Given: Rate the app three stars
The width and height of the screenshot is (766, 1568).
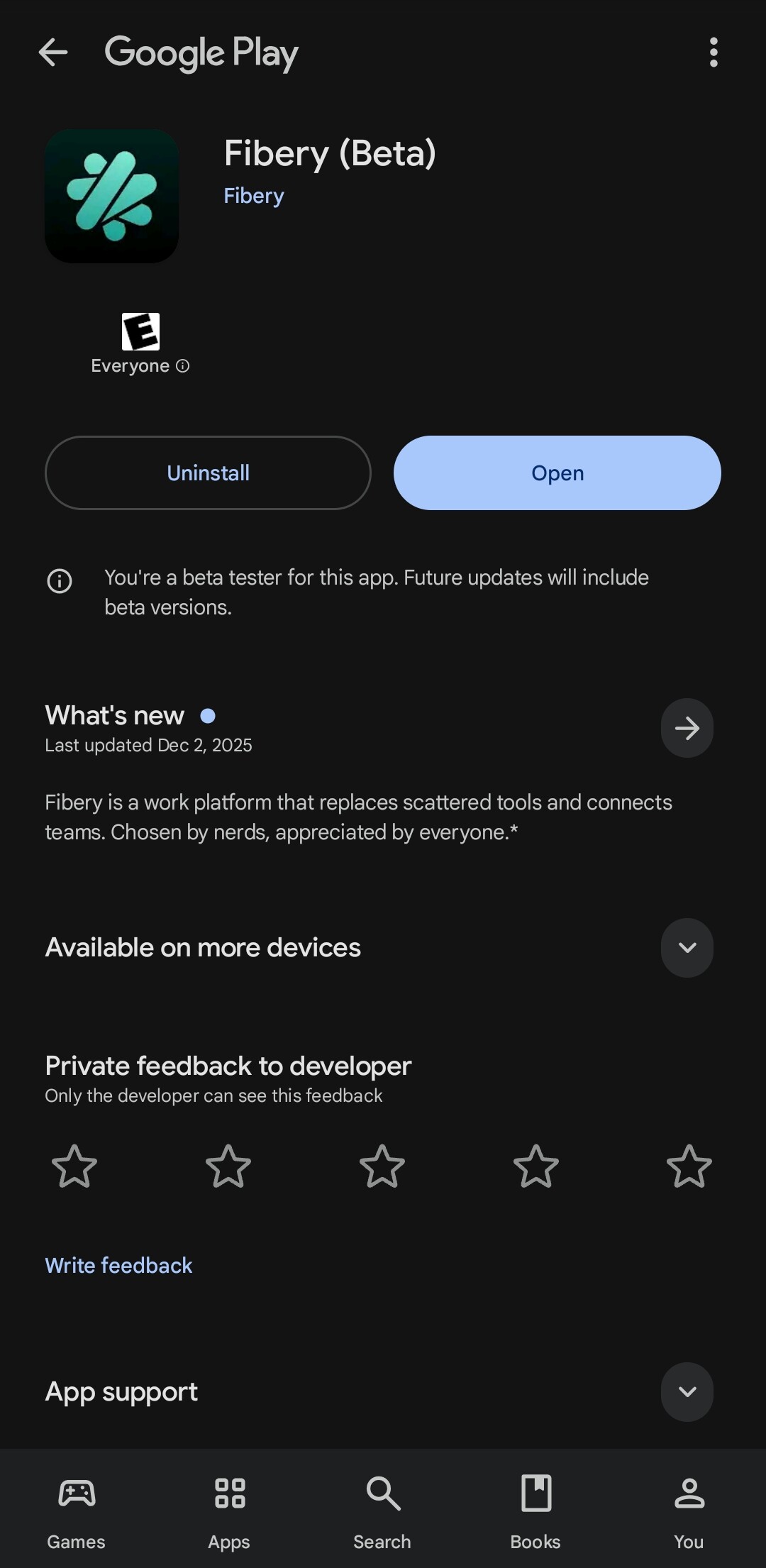Looking at the screenshot, I should (382, 1166).
